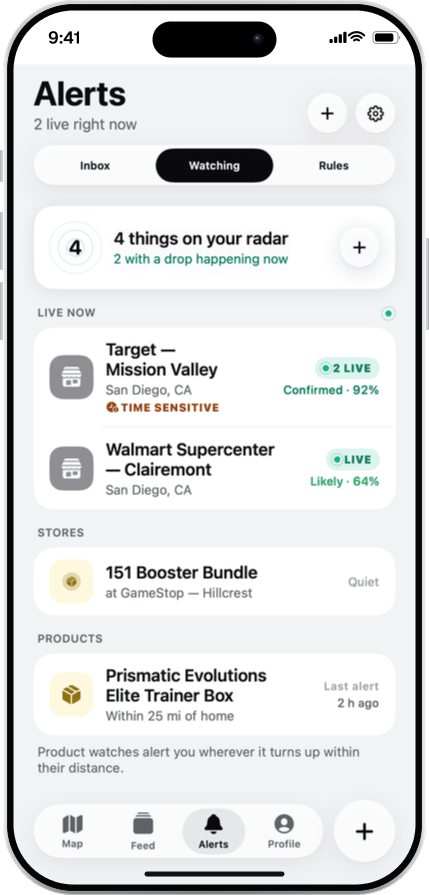Select the Alerts tab in bottom bar
429x895 pixels.
[x=213, y=831]
